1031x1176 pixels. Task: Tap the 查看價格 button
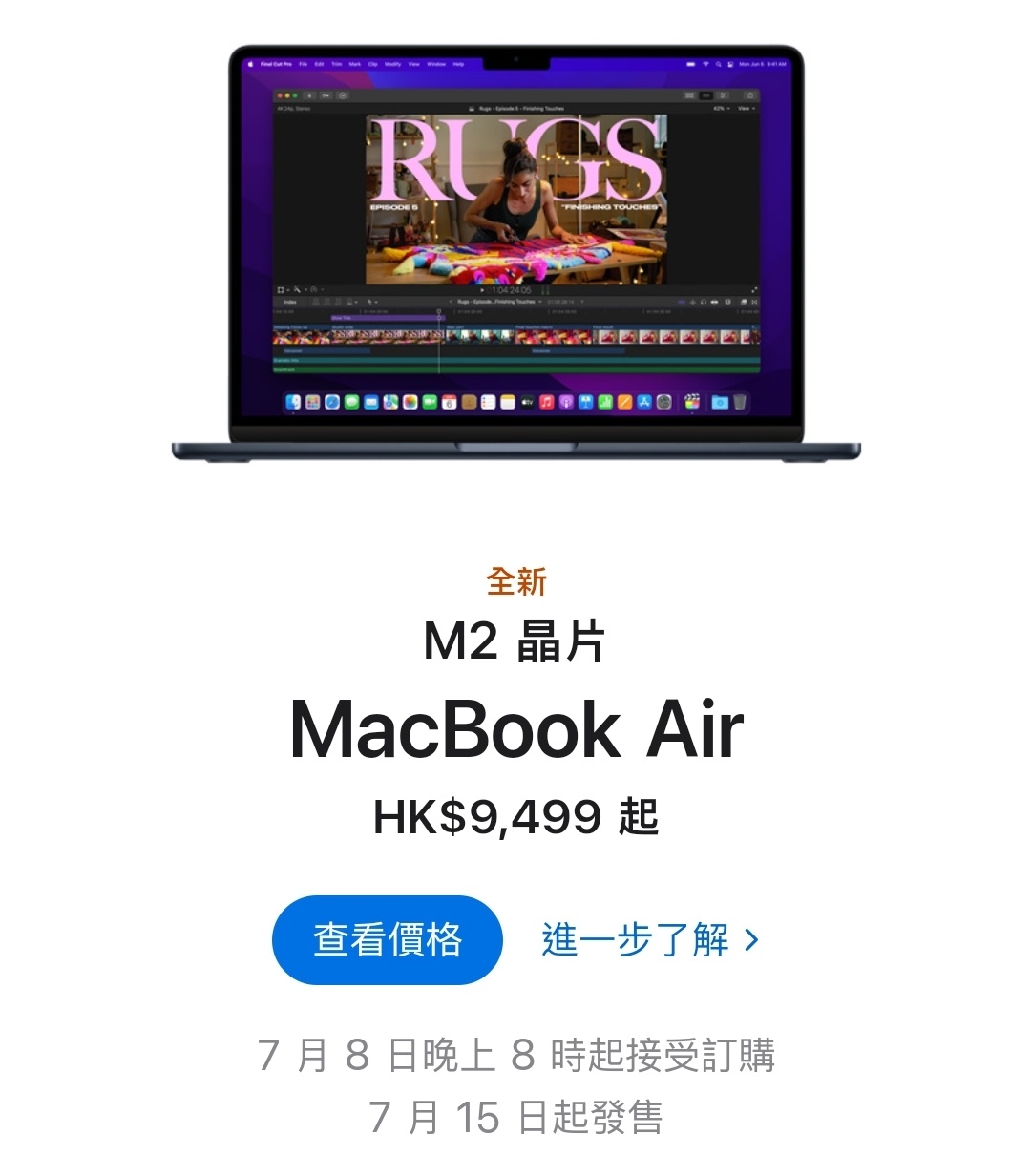tap(387, 940)
